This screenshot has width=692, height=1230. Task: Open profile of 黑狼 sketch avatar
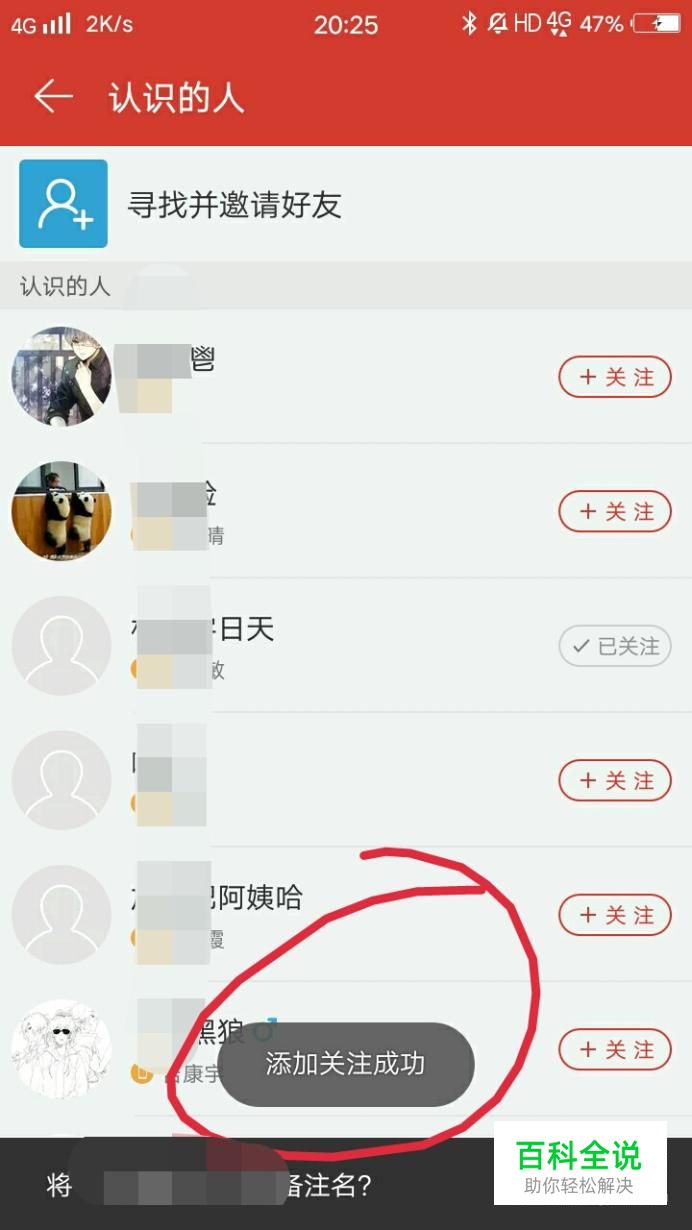61,1049
